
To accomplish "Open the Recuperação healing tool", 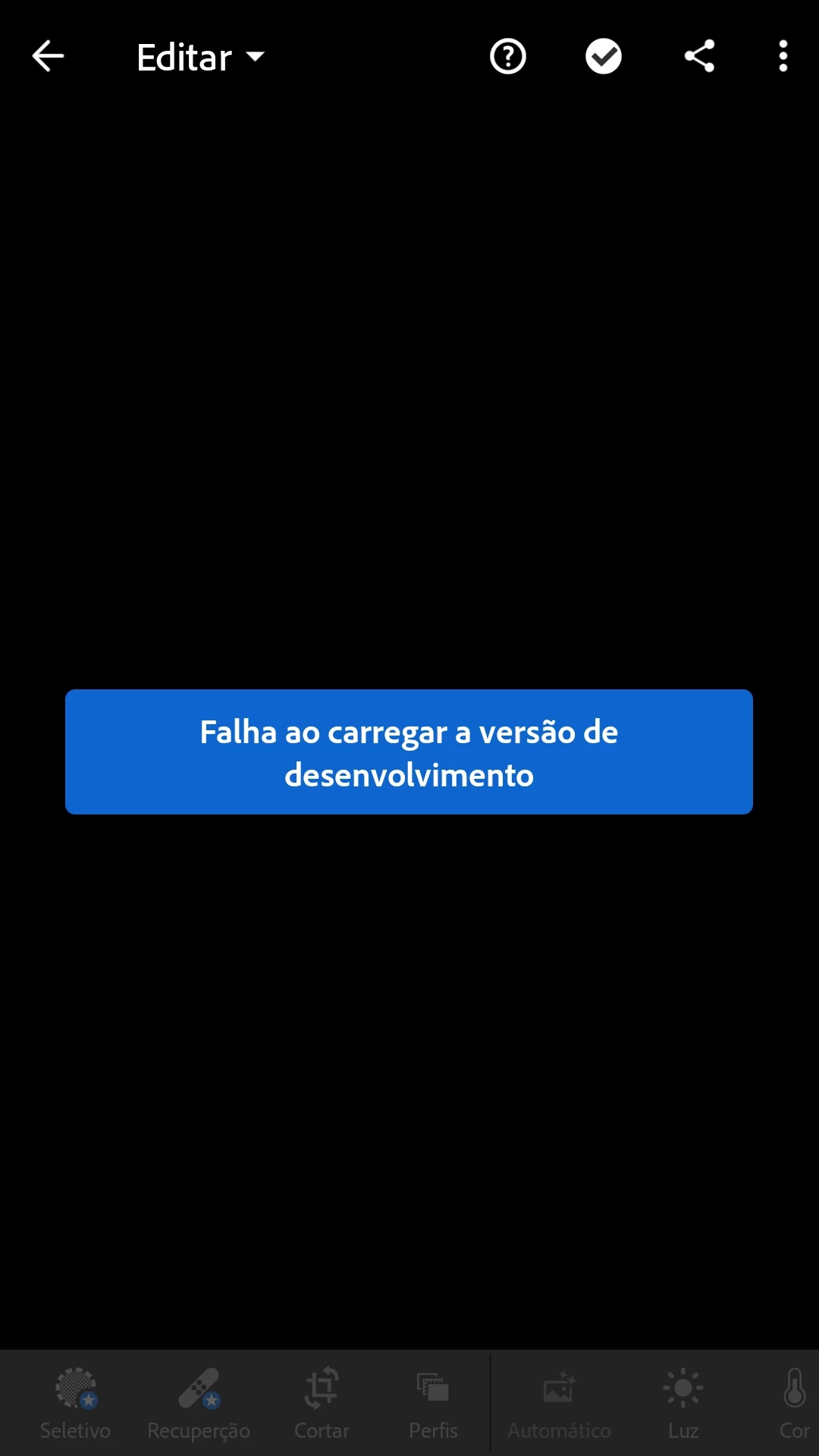I will 199,1403.
